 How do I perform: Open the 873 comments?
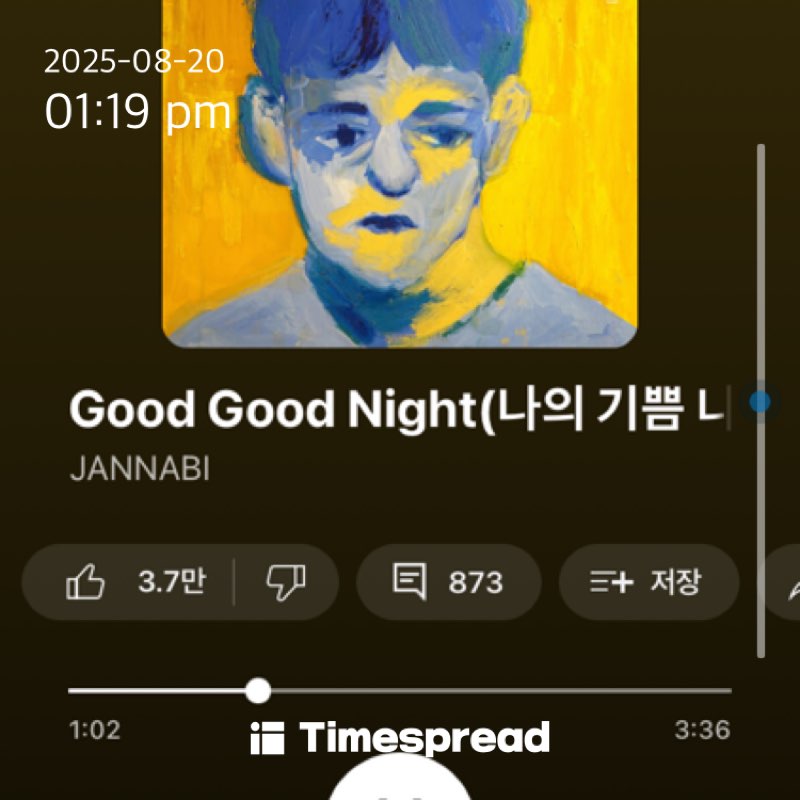tap(448, 582)
